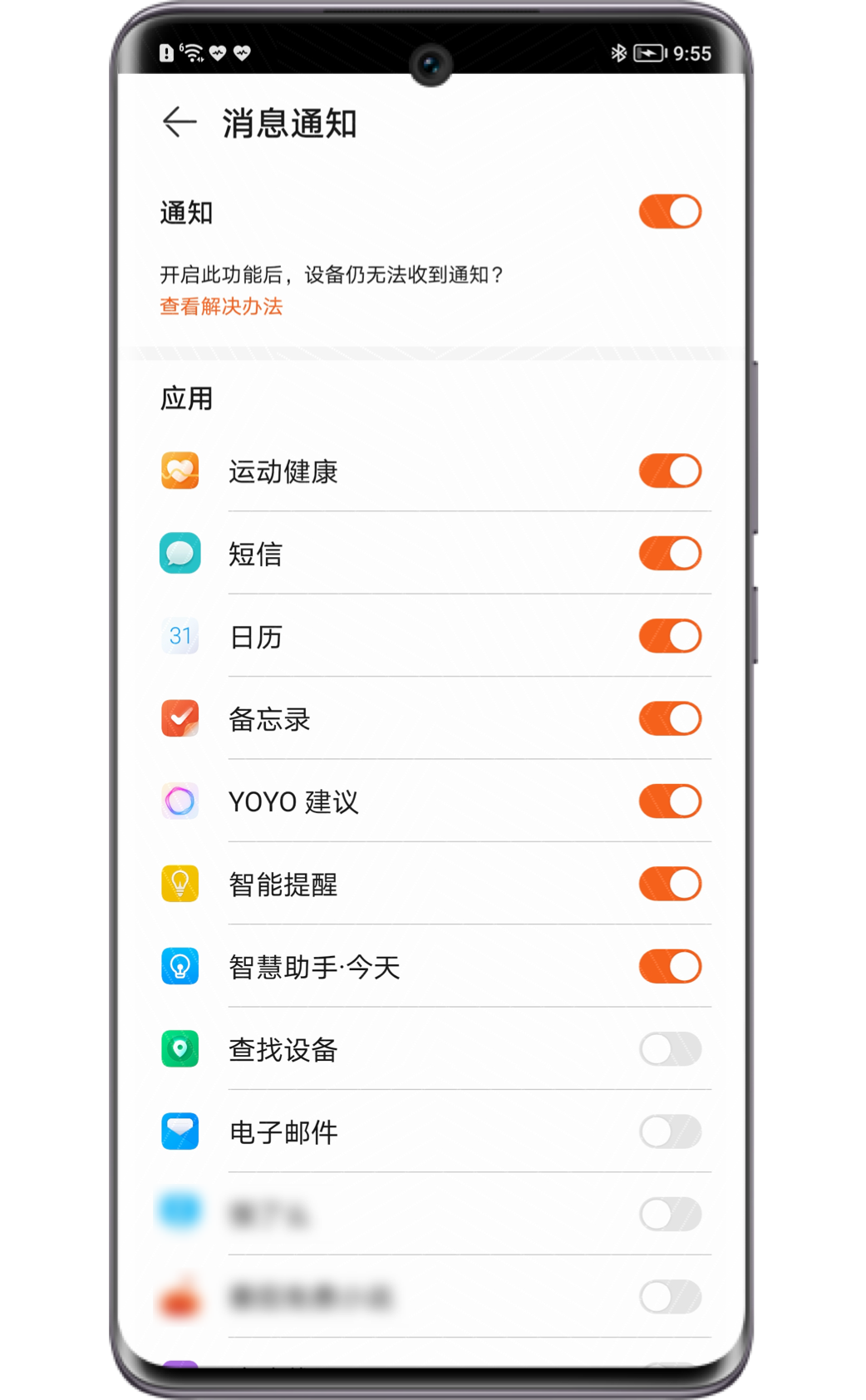
Task: Turn off the main 通知 switch
Action: (670, 212)
